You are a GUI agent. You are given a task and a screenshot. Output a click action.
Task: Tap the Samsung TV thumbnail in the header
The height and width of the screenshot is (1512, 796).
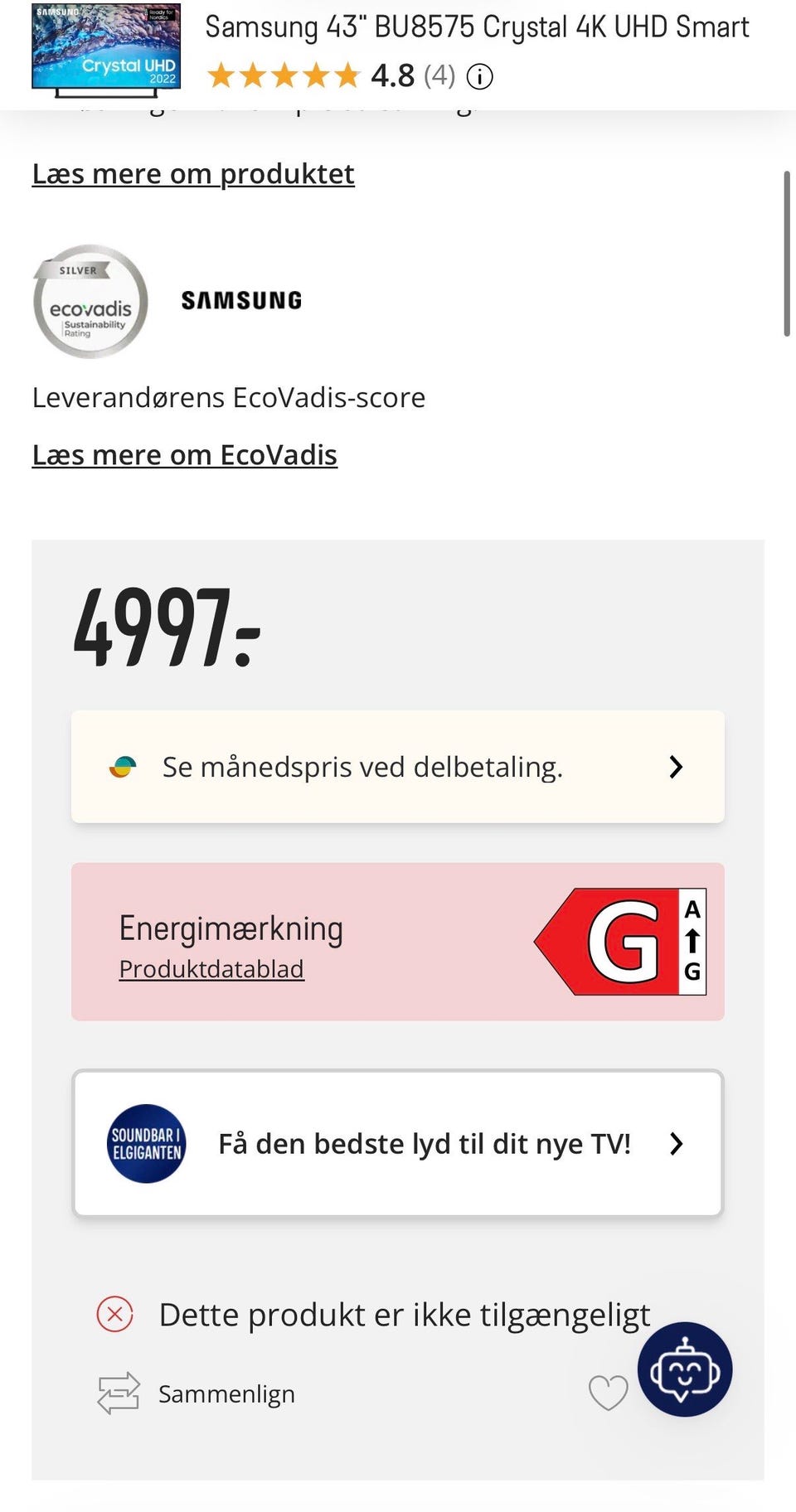coord(106,50)
